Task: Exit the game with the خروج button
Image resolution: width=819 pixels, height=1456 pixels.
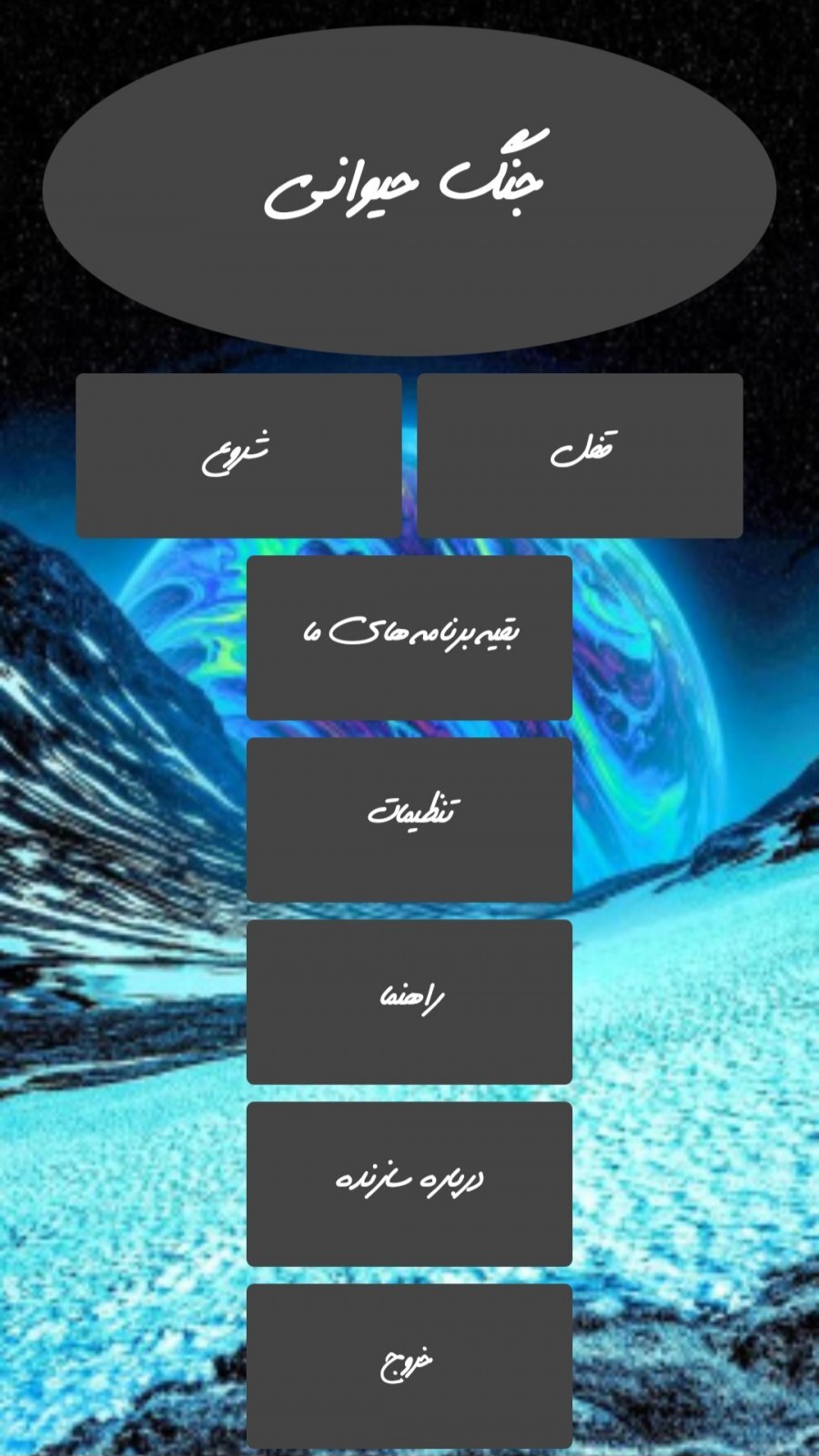Action: coord(409,1365)
